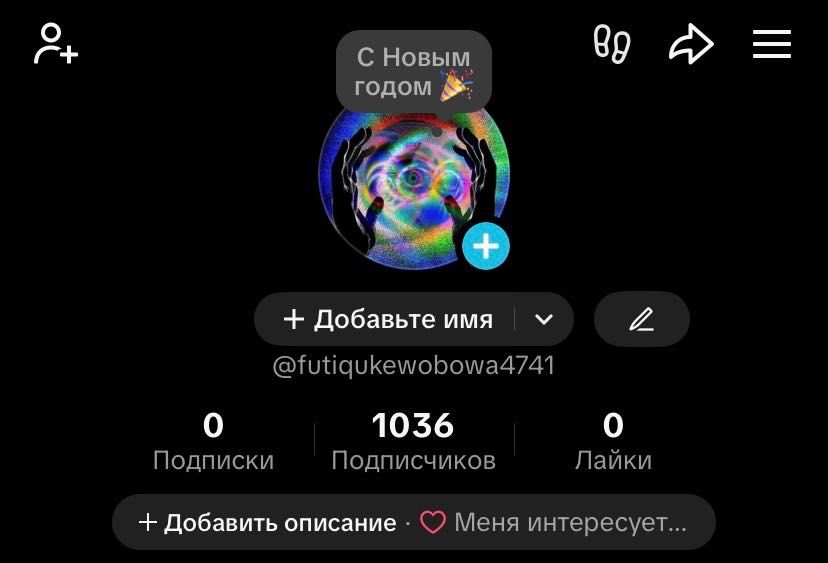
Task: Open the add friends icon
Action: click(x=56, y=45)
